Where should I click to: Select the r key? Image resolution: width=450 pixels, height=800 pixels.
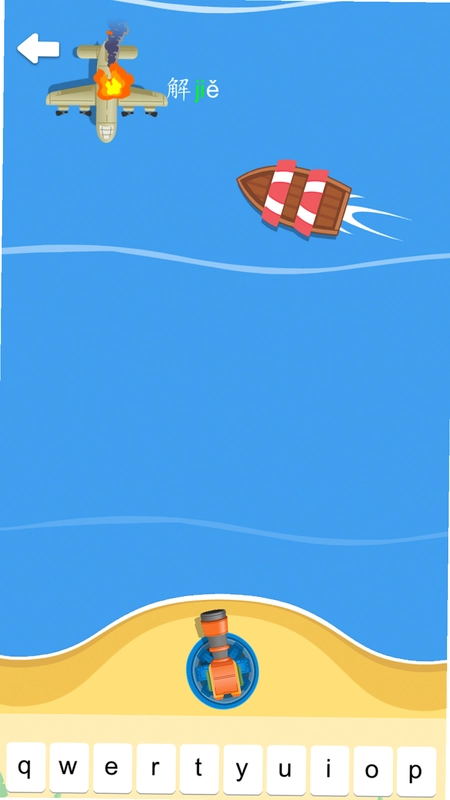(156, 768)
